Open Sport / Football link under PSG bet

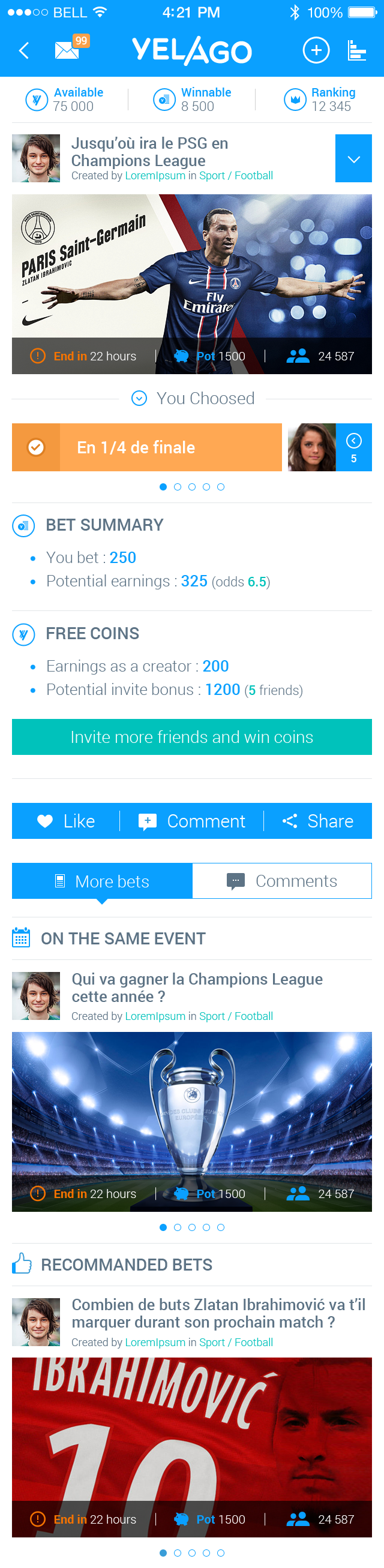[x=236, y=176]
